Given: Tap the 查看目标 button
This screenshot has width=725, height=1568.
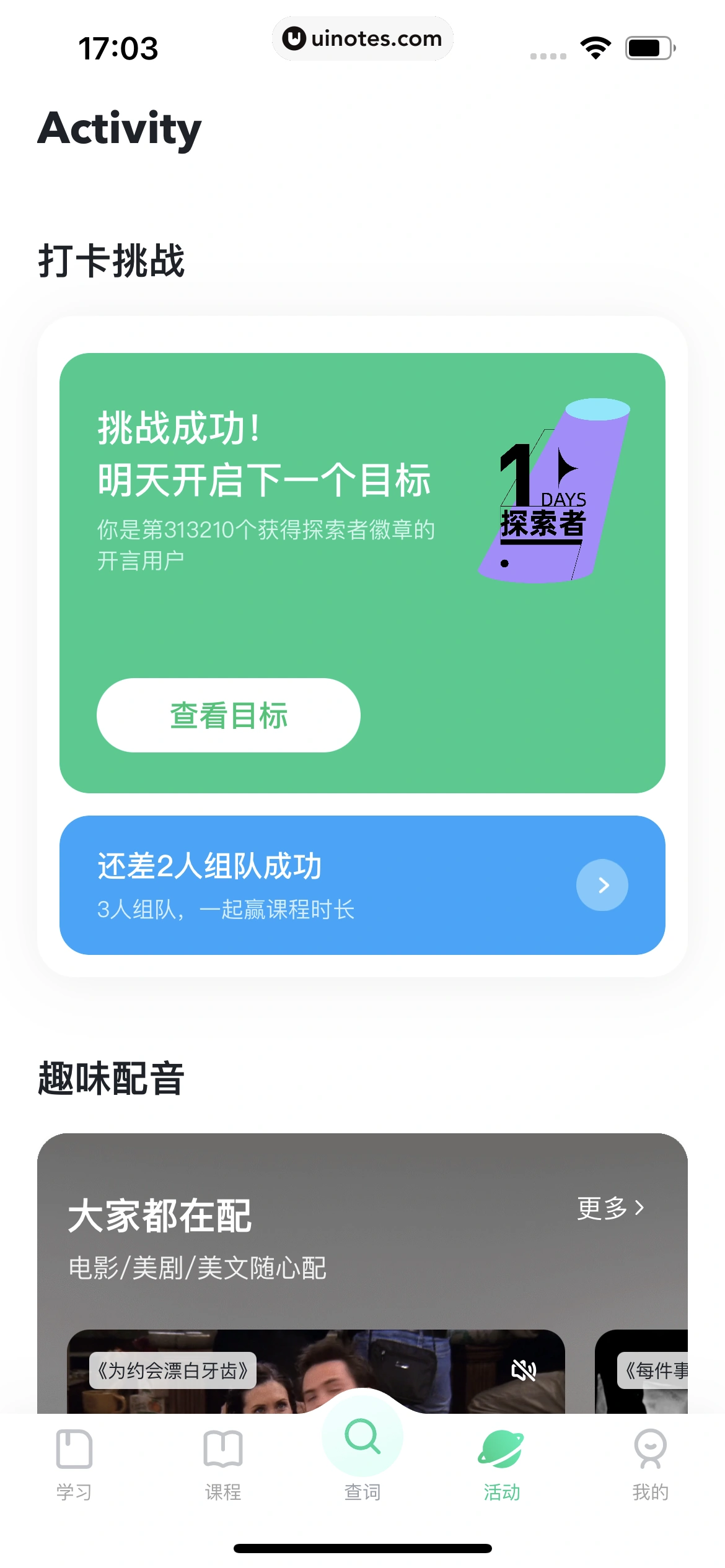Looking at the screenshot, I should pyautogui.click(x=229, y=715).
